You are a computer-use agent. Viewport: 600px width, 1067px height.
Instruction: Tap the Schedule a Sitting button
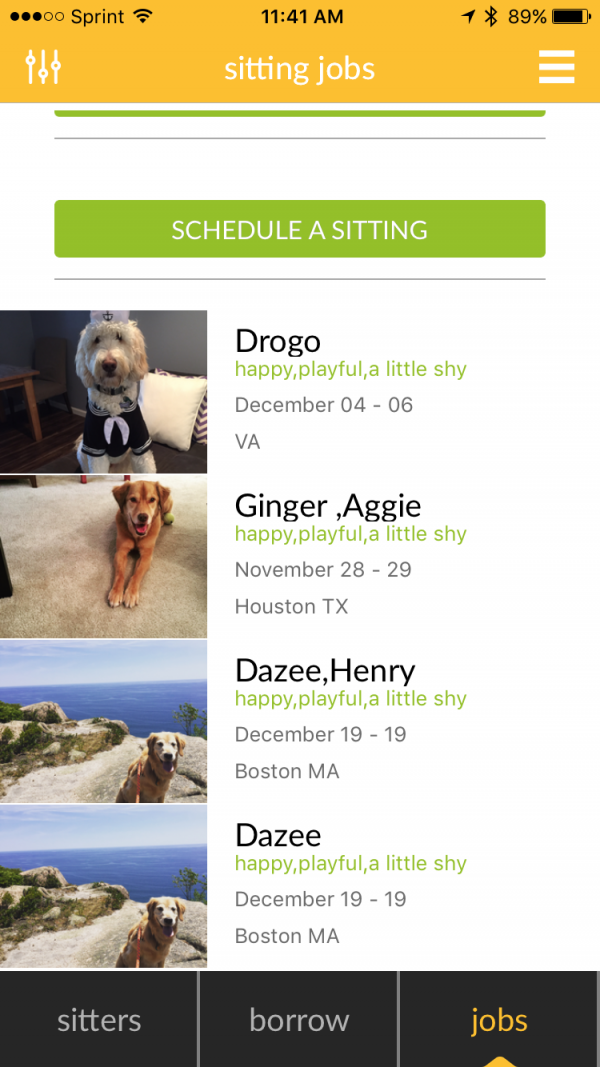[x=299, y=229]
